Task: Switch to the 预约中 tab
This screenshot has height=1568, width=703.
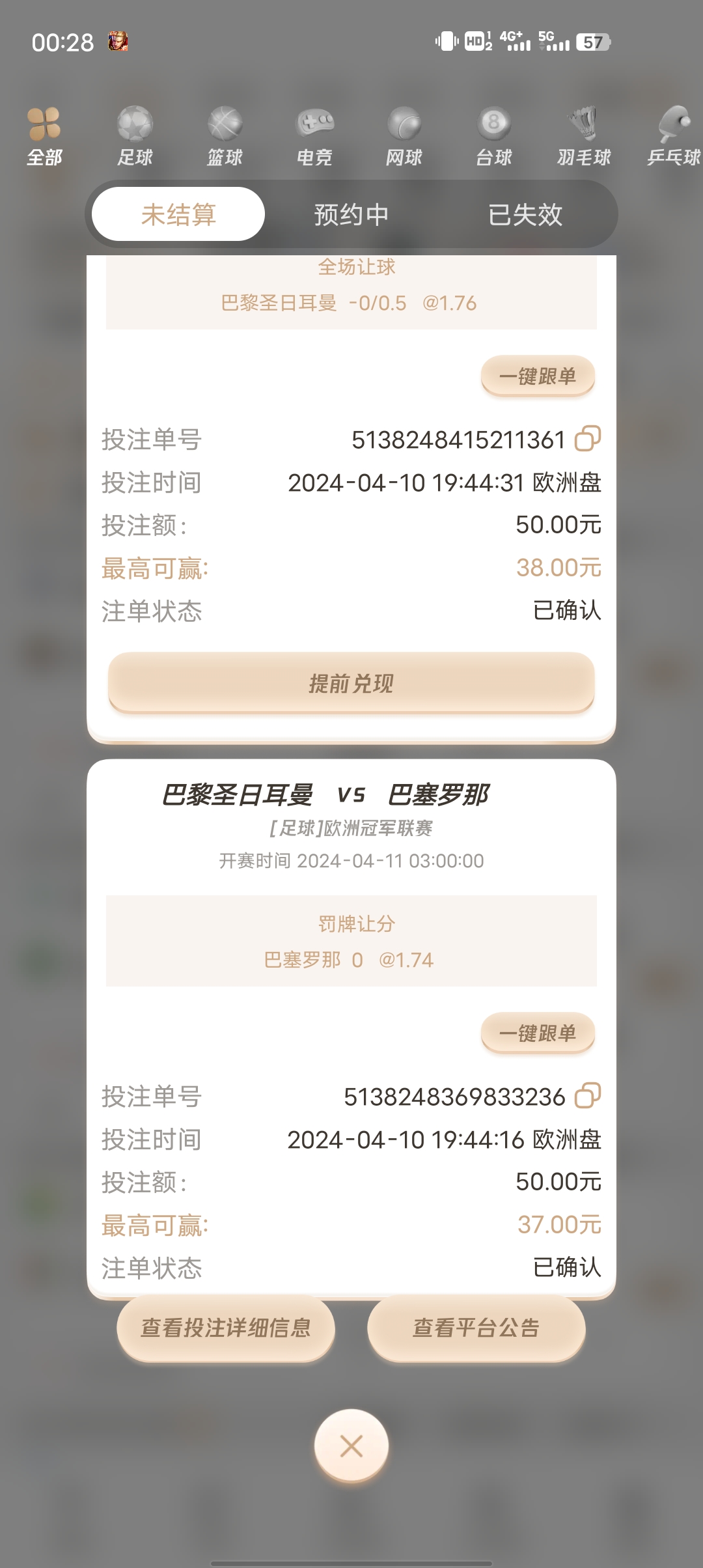Action: pyautogui.click(x=351, y=214)
